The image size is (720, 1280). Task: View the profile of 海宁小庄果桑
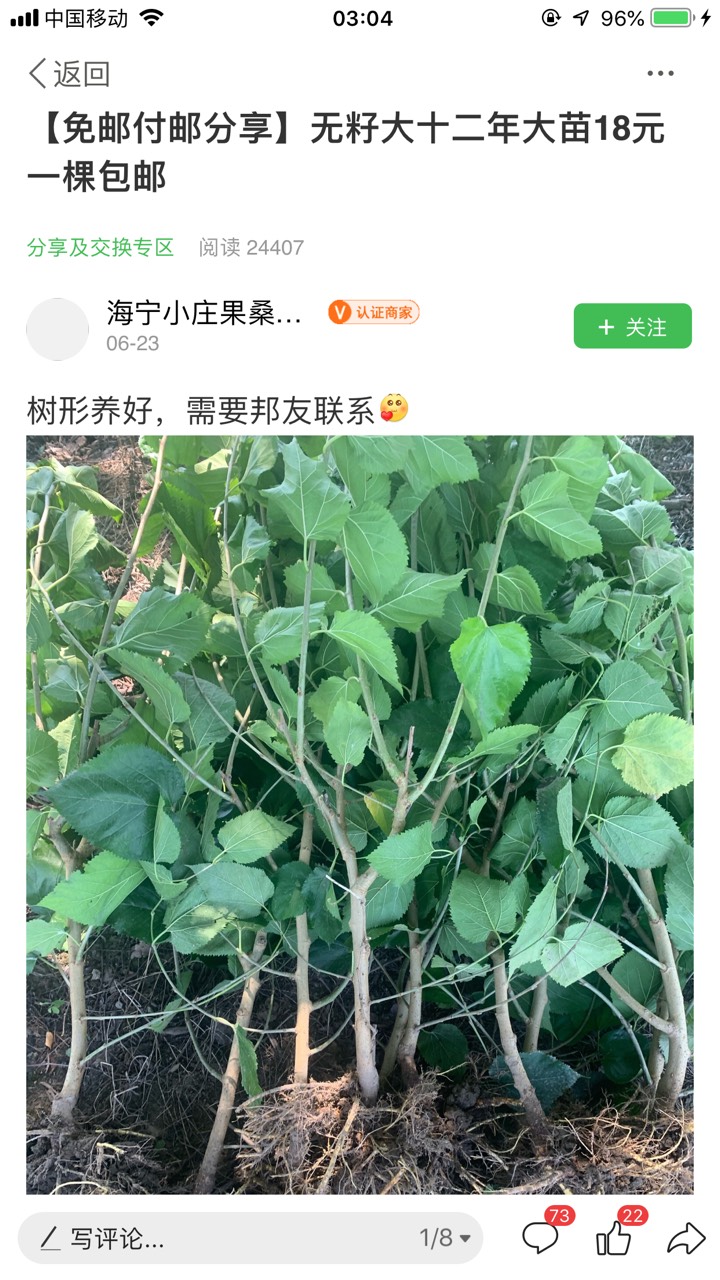click(204, 313)
